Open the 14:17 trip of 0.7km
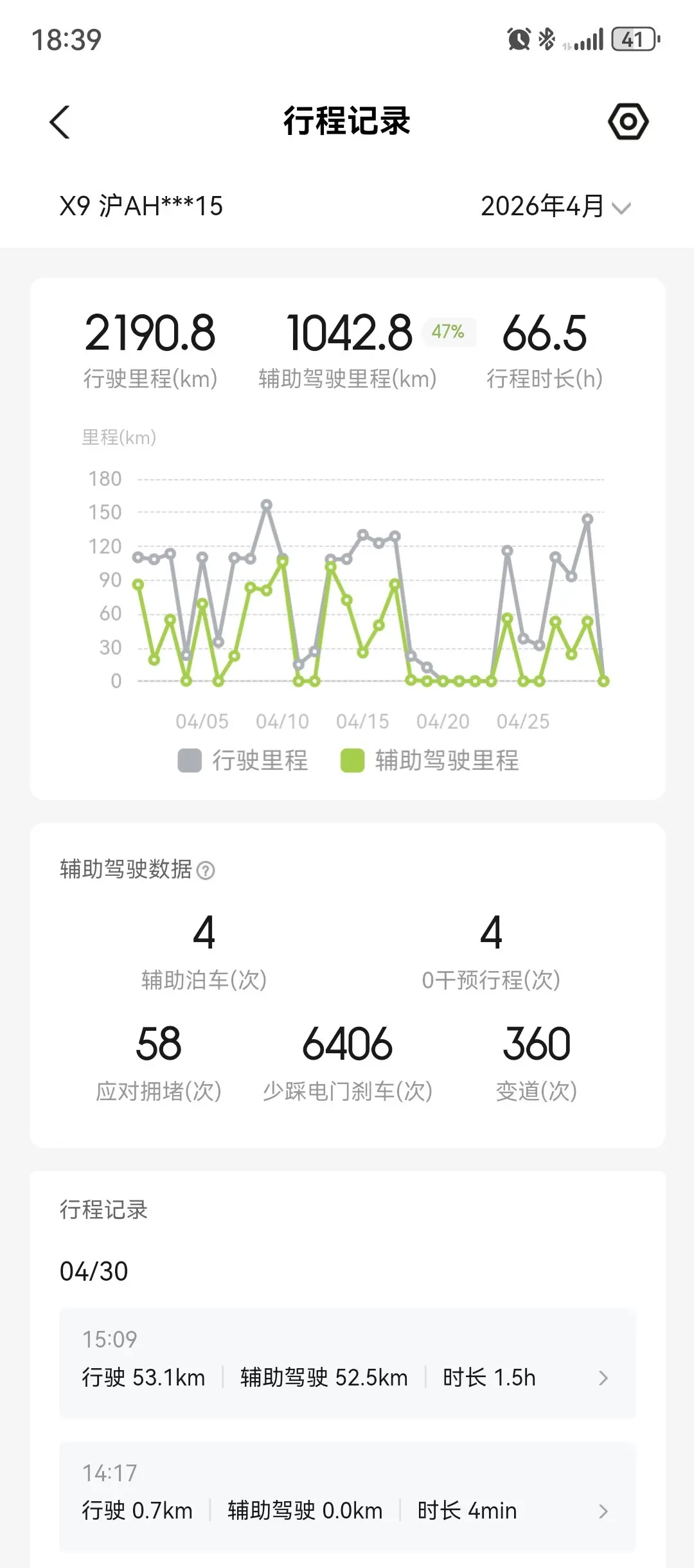The image size is (694, 1568). coord(347,1497)
